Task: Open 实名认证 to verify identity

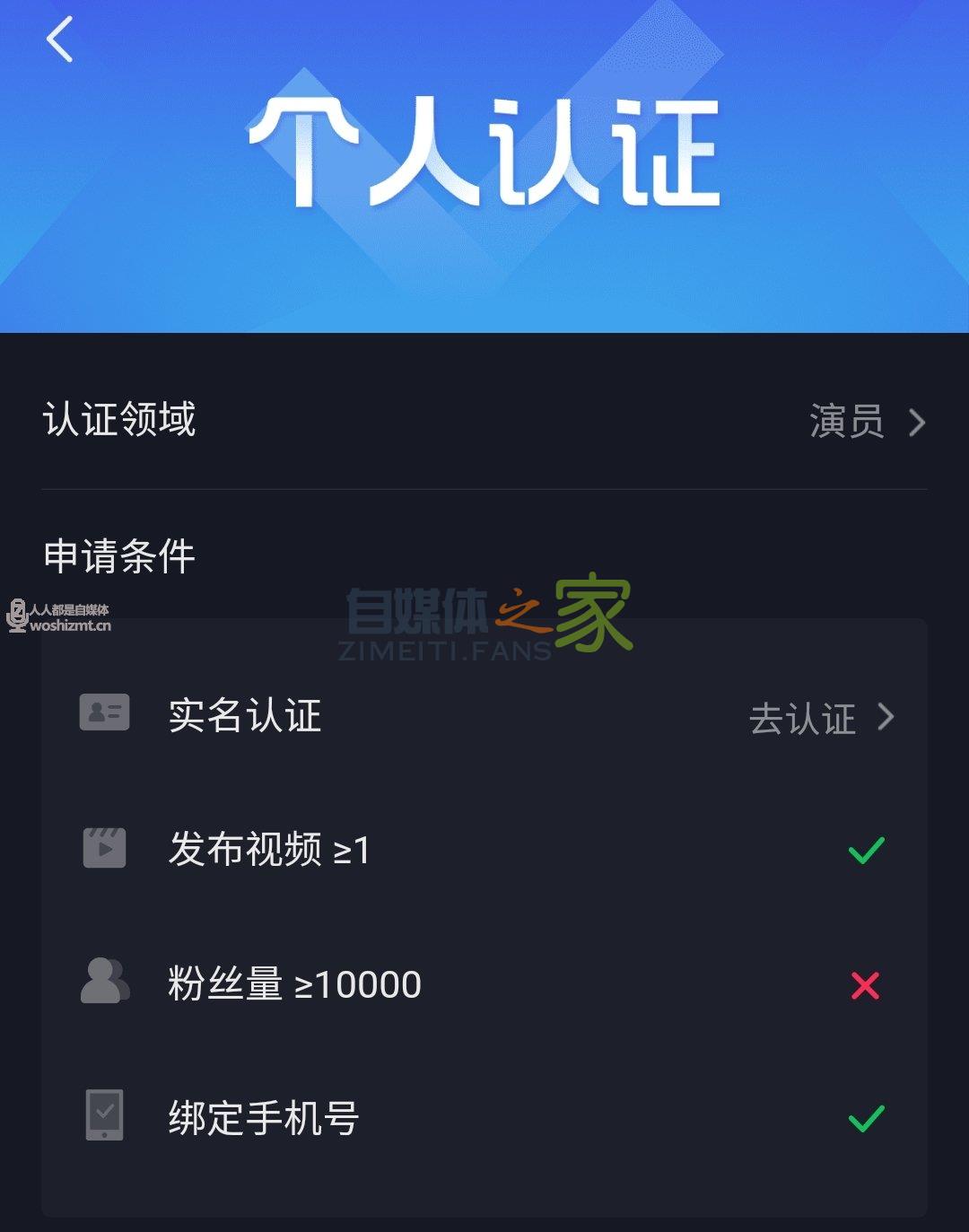Action: pyautogui.click(x=820, y=718)
